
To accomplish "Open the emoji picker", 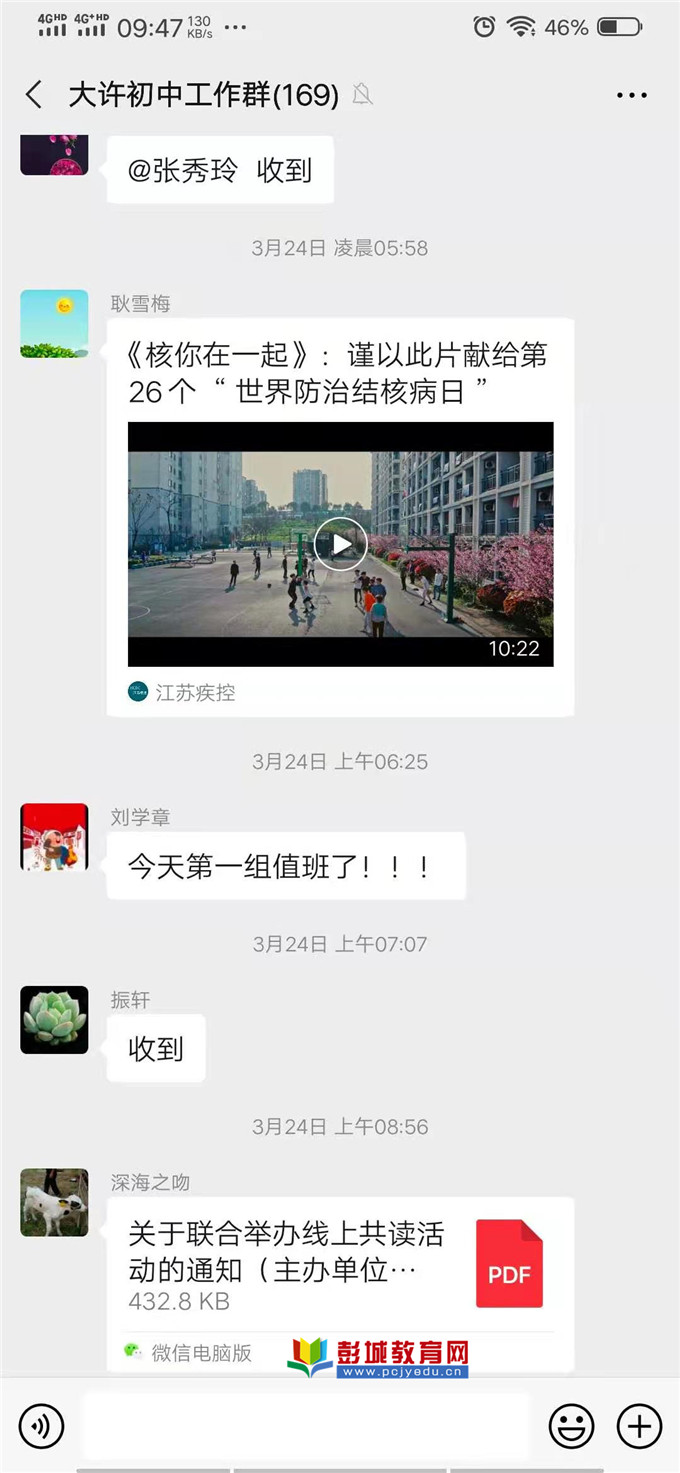I will tap(571, 1426).
